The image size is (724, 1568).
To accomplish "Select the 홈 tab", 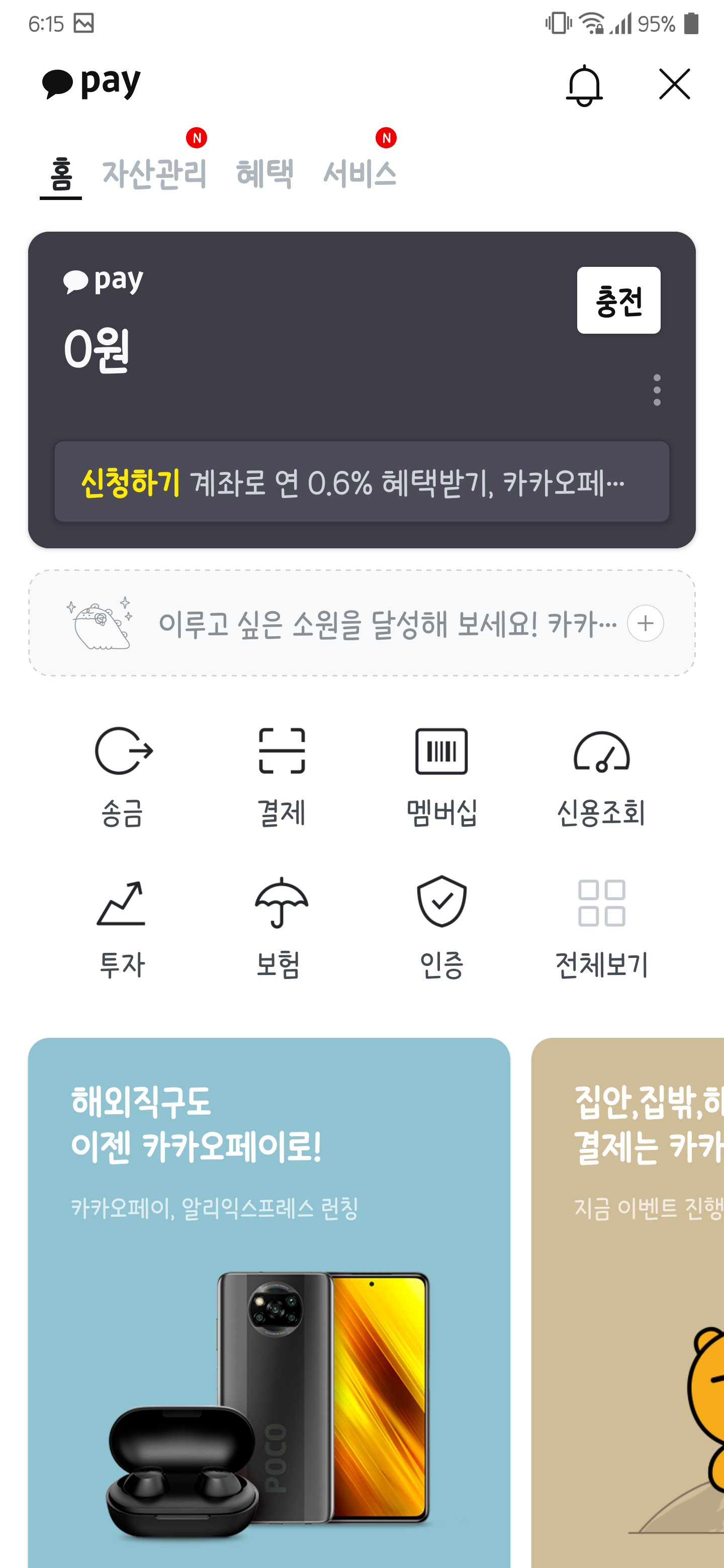I will (61, 175).
